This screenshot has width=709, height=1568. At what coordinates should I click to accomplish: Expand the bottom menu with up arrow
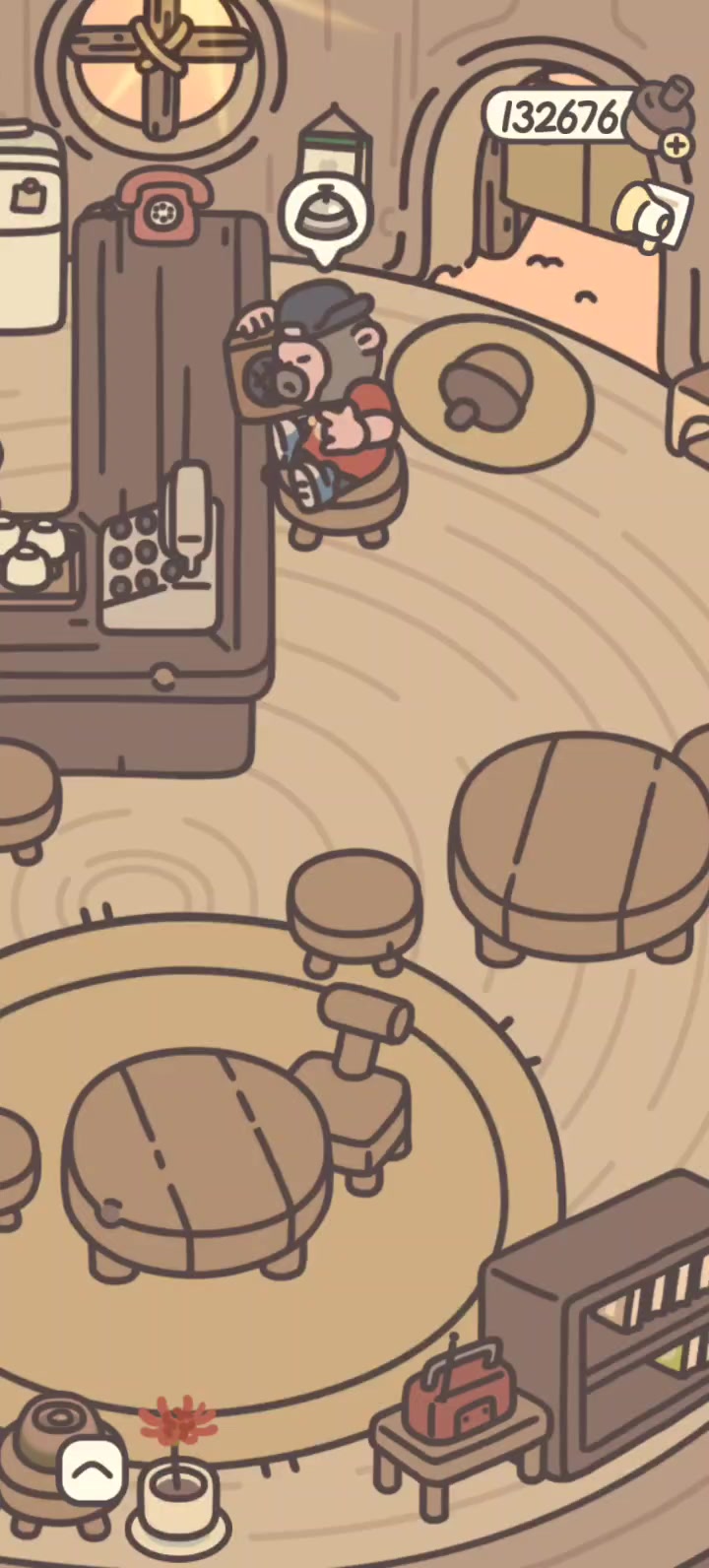tap(93, 1471)
